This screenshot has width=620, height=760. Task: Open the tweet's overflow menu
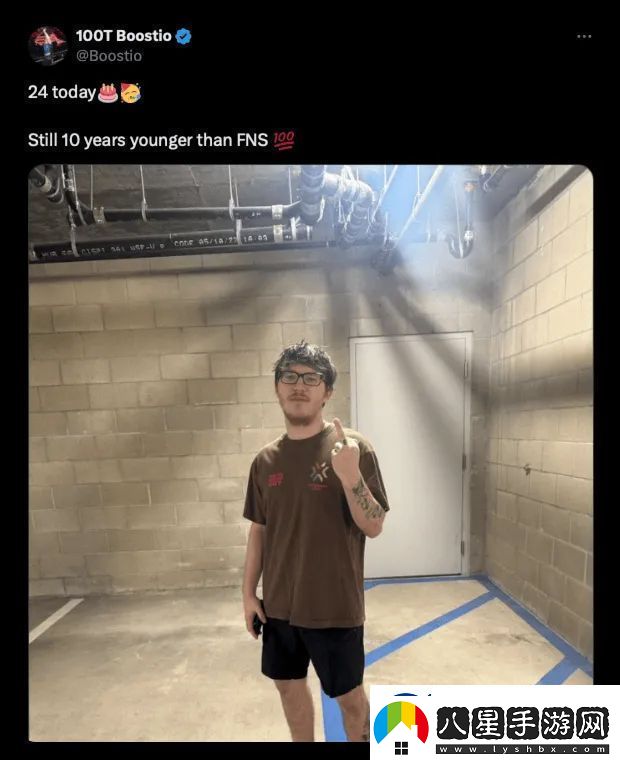[x=584, y=37]
